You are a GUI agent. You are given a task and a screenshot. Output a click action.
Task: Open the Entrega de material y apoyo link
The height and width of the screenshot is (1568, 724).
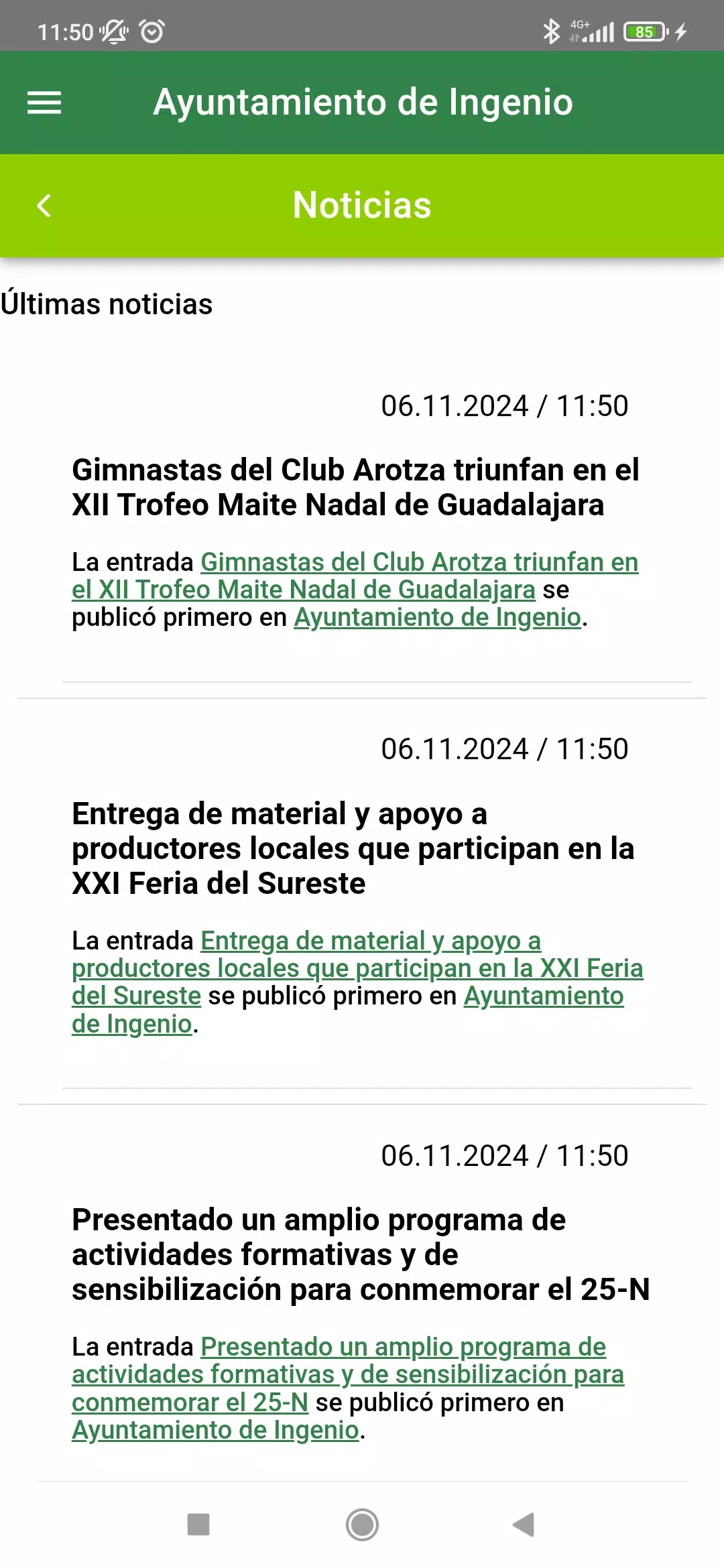357,968
